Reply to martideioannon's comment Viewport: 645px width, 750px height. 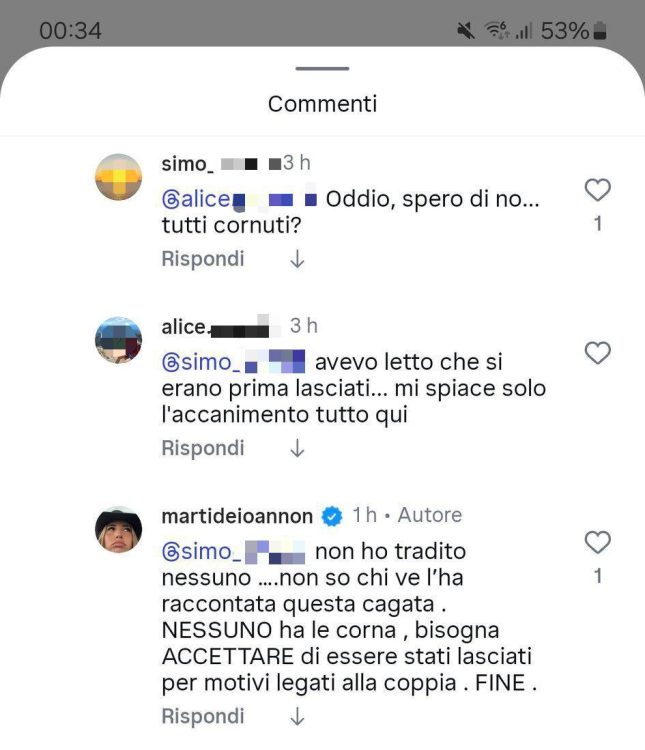point(203,717)
